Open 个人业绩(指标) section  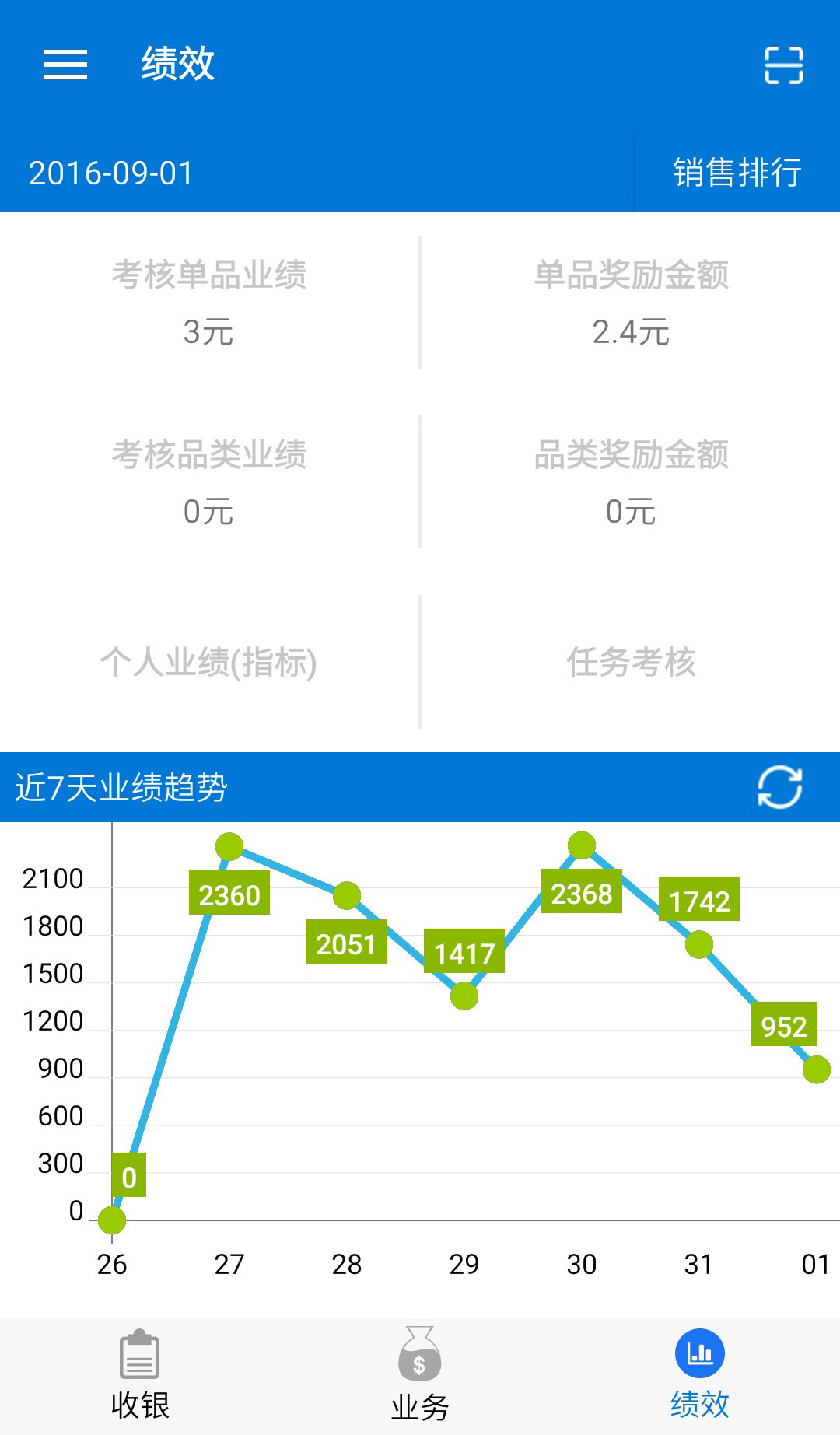(x=208, y=663)
